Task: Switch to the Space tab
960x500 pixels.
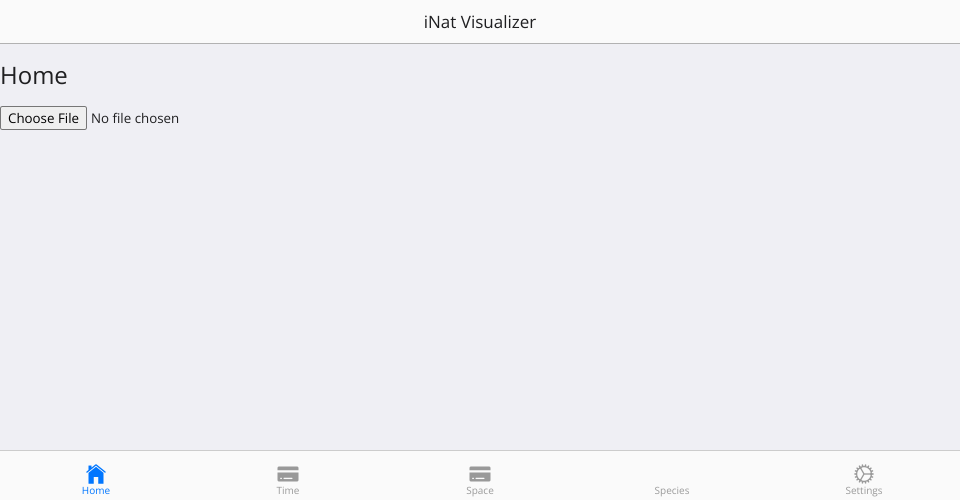Action: (x=480, y=478)
